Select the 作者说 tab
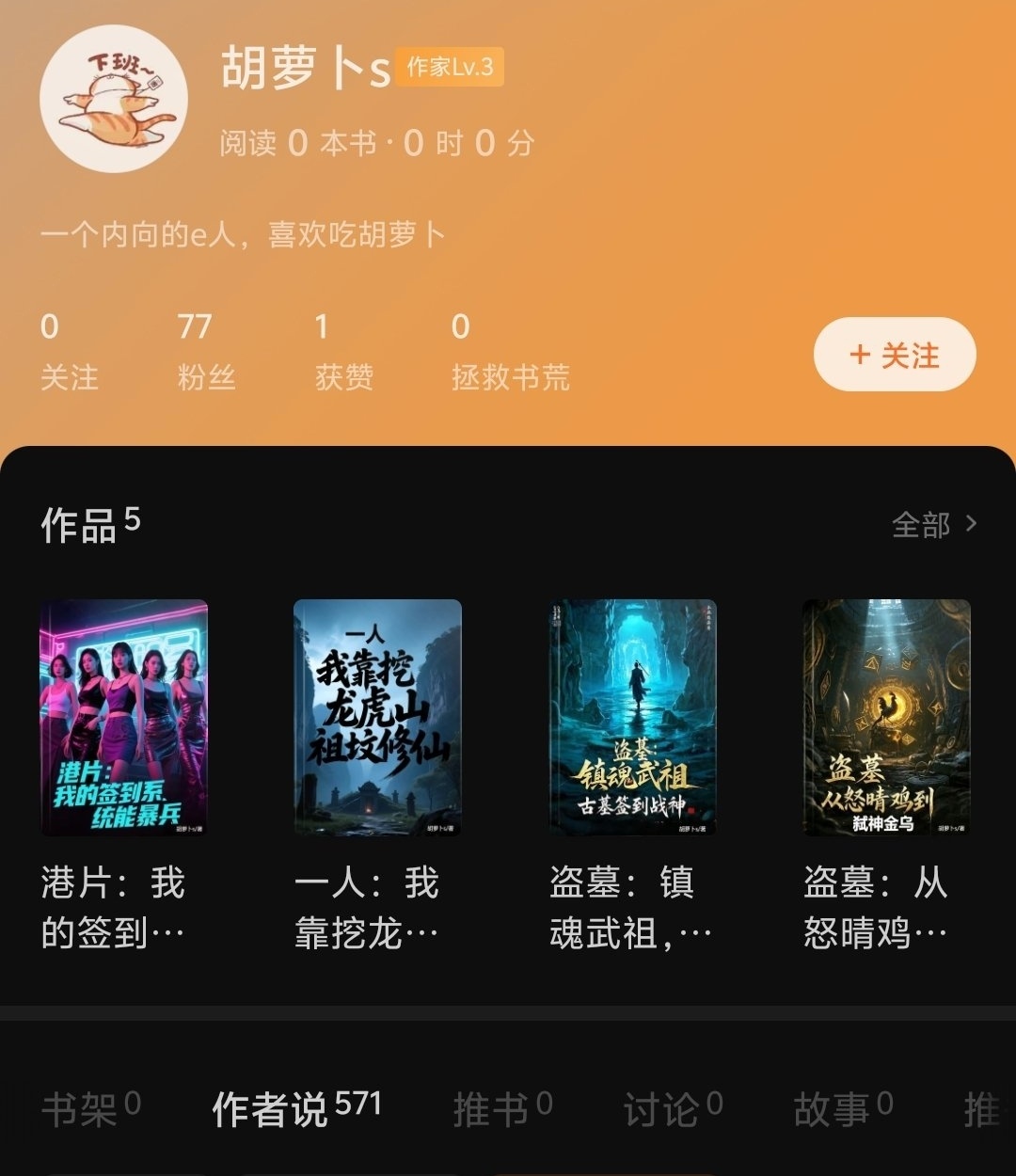1016x1176 pixels. [x=295, y=1108]
